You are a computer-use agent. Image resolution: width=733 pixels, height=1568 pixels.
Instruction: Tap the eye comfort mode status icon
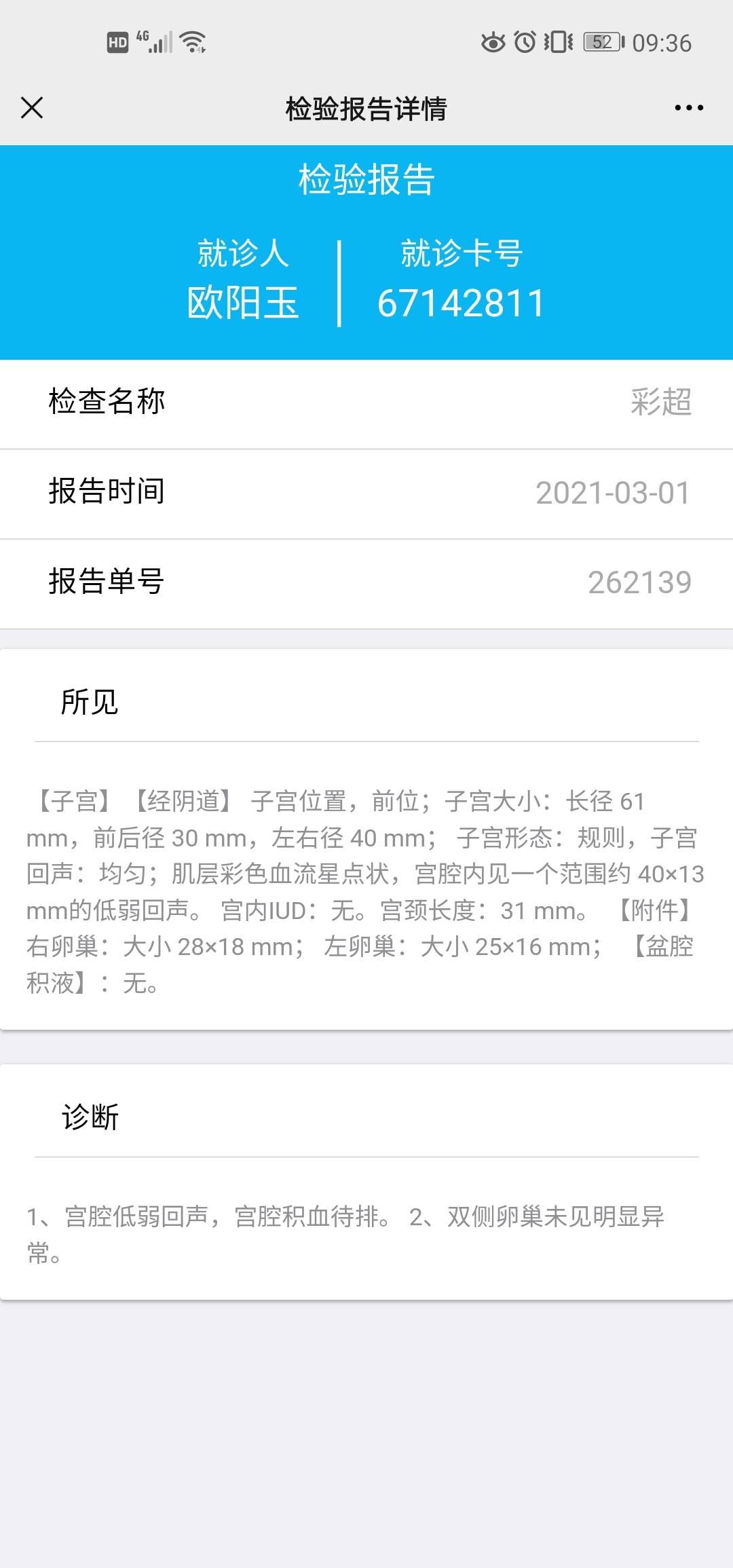tap(491, 43)
